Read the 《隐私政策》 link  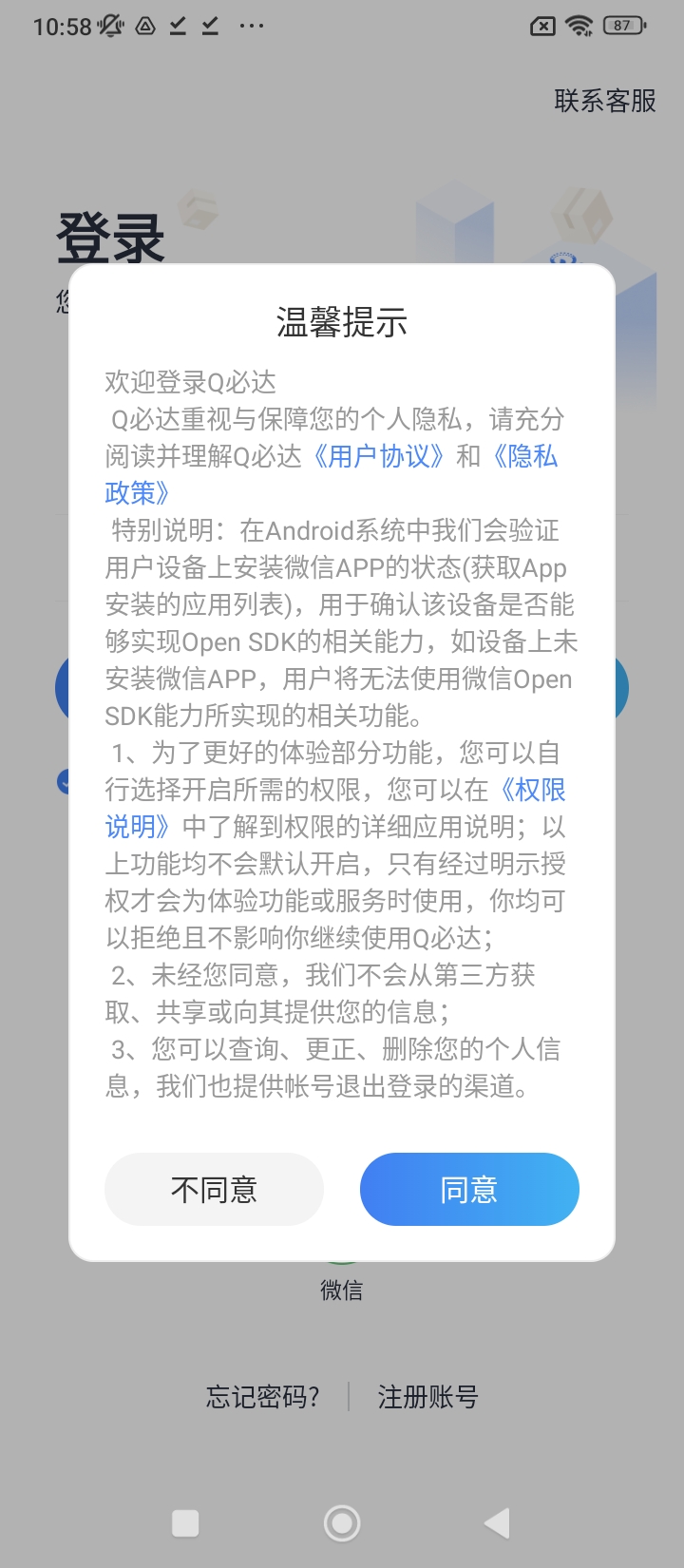[x=524, y=456]
